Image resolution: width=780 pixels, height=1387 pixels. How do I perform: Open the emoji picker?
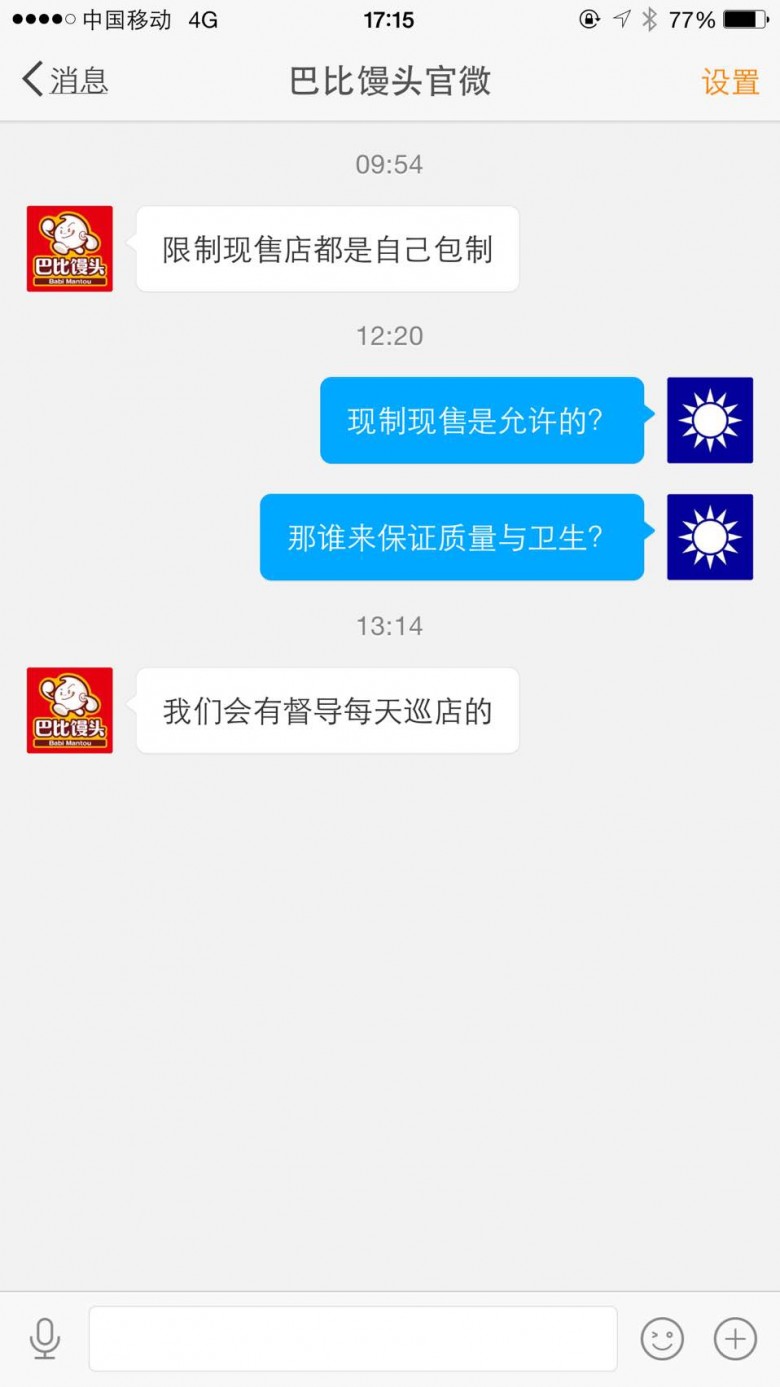pyautogui.click(x=662, y=1338)
